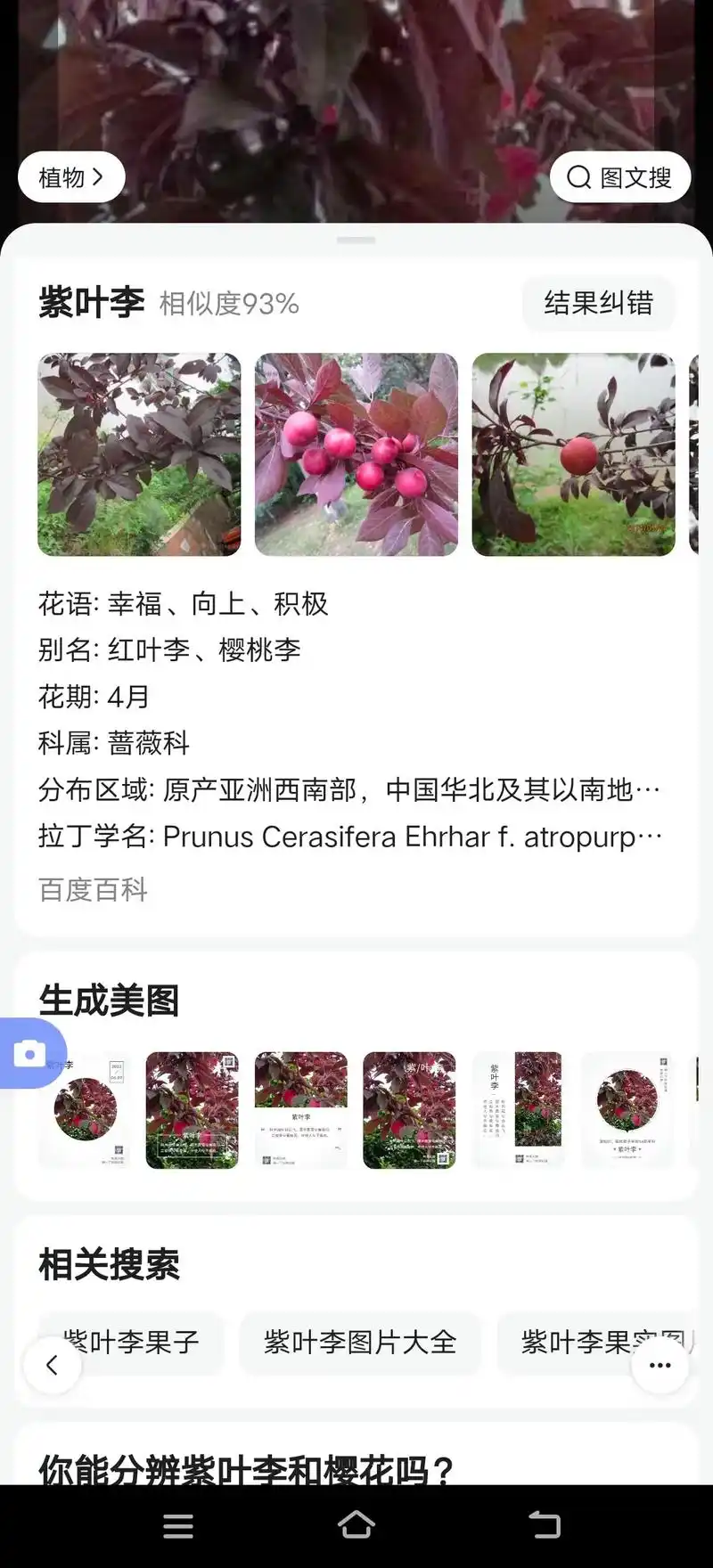Open recent apps from the navigation bar

(x=178, y=1525)
